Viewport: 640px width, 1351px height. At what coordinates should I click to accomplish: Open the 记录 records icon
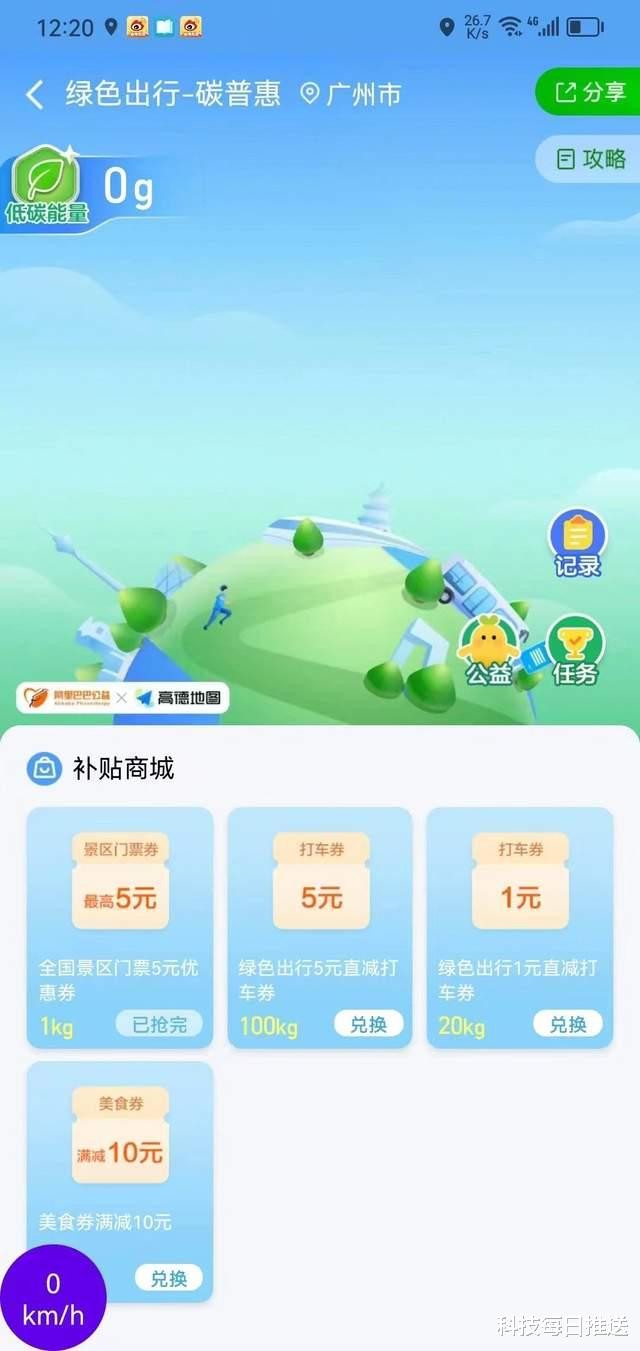[x=578, y=544]
